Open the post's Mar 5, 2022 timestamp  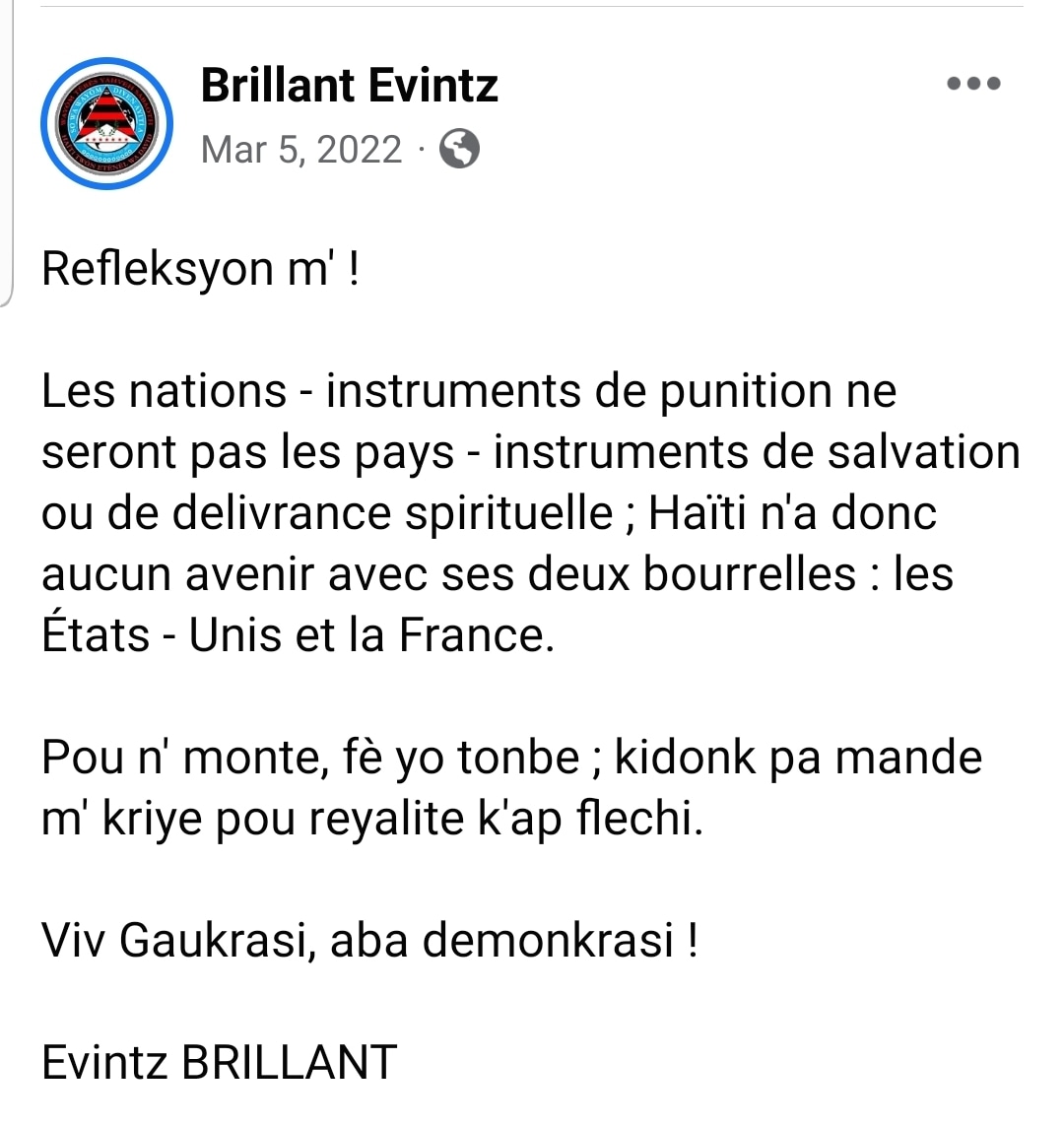[x=301, y=150]
